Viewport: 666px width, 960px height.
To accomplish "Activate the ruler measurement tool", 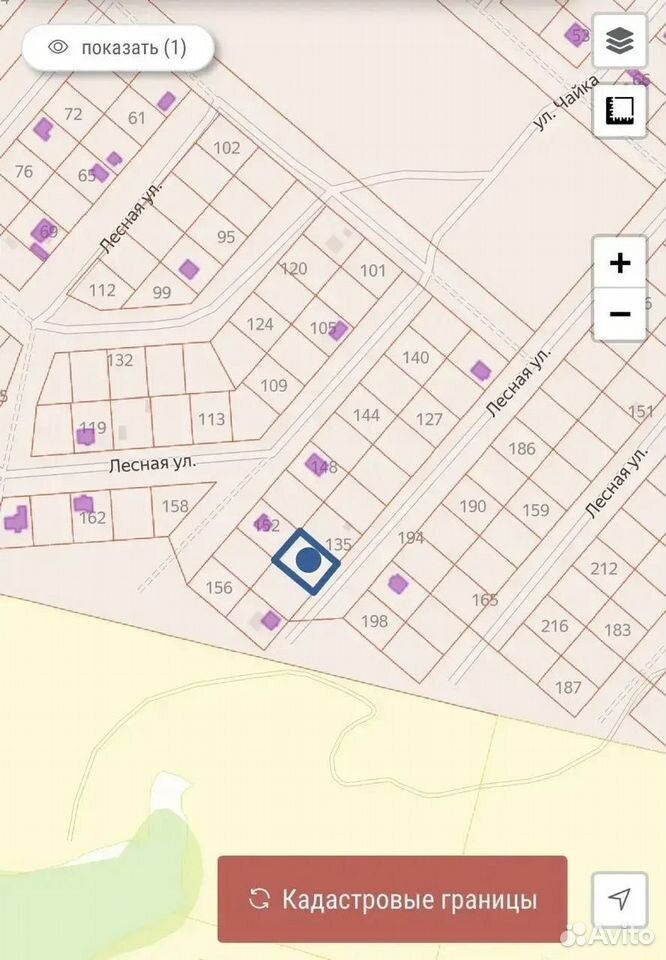I will tap(619, 110).
